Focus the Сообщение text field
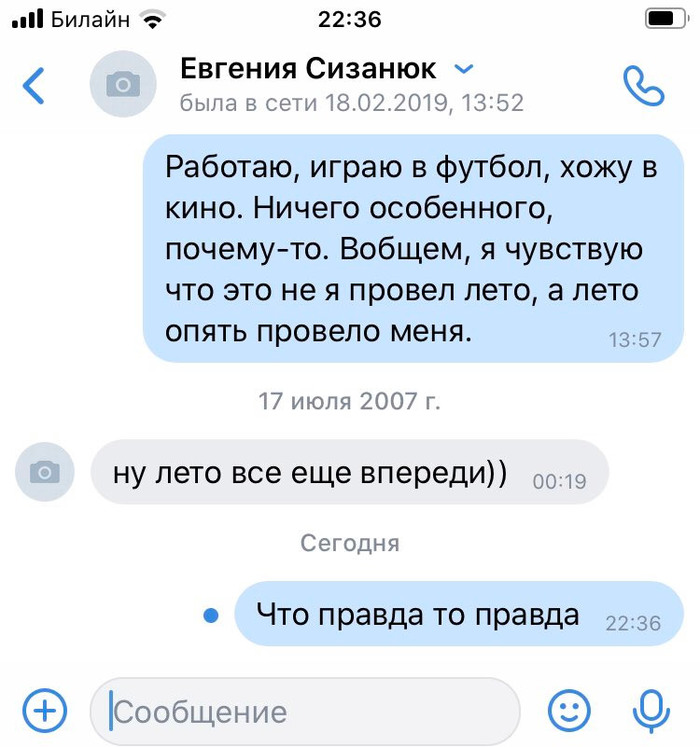Screen dimensions: 700x747 [305, 712]
